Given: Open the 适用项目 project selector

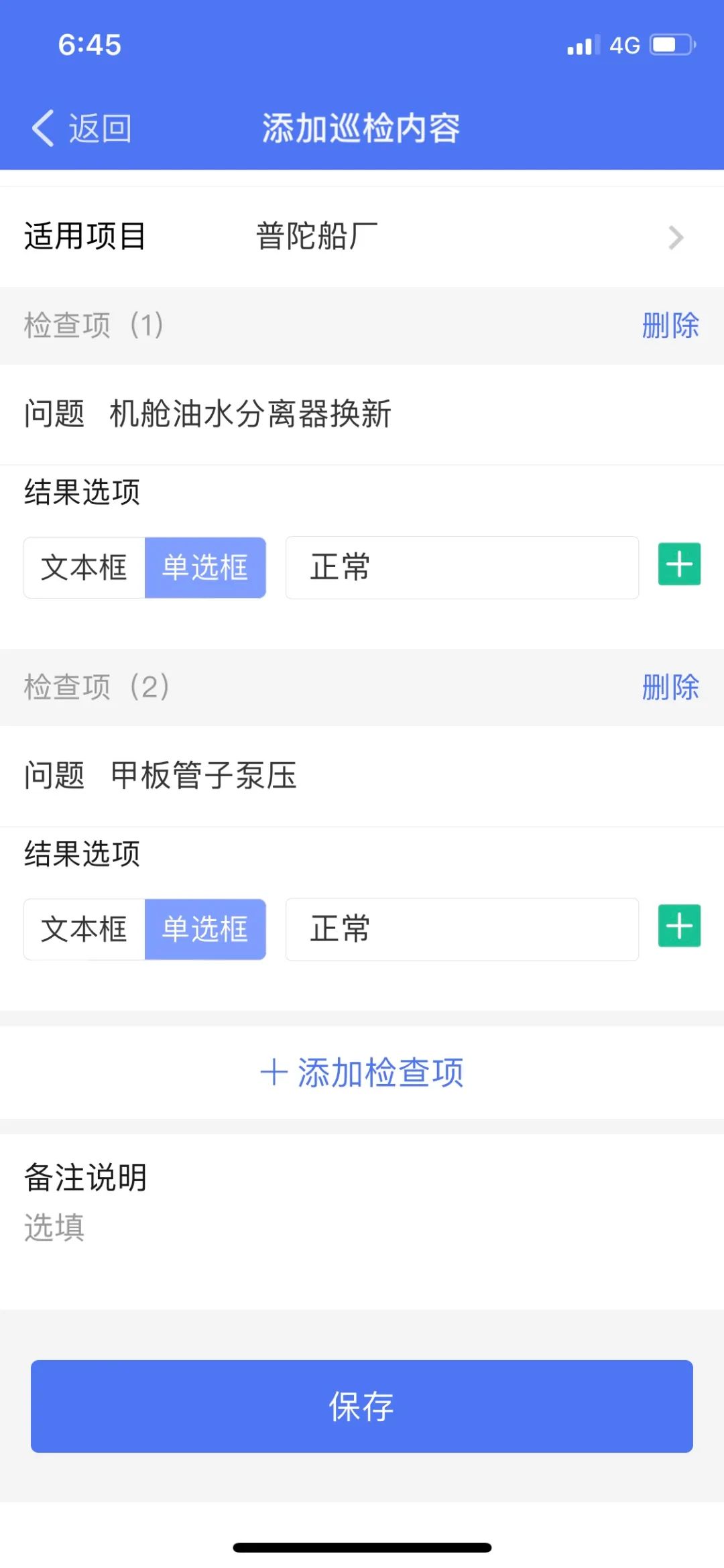Looking at the screenshot, I should [x=362, y=236].
